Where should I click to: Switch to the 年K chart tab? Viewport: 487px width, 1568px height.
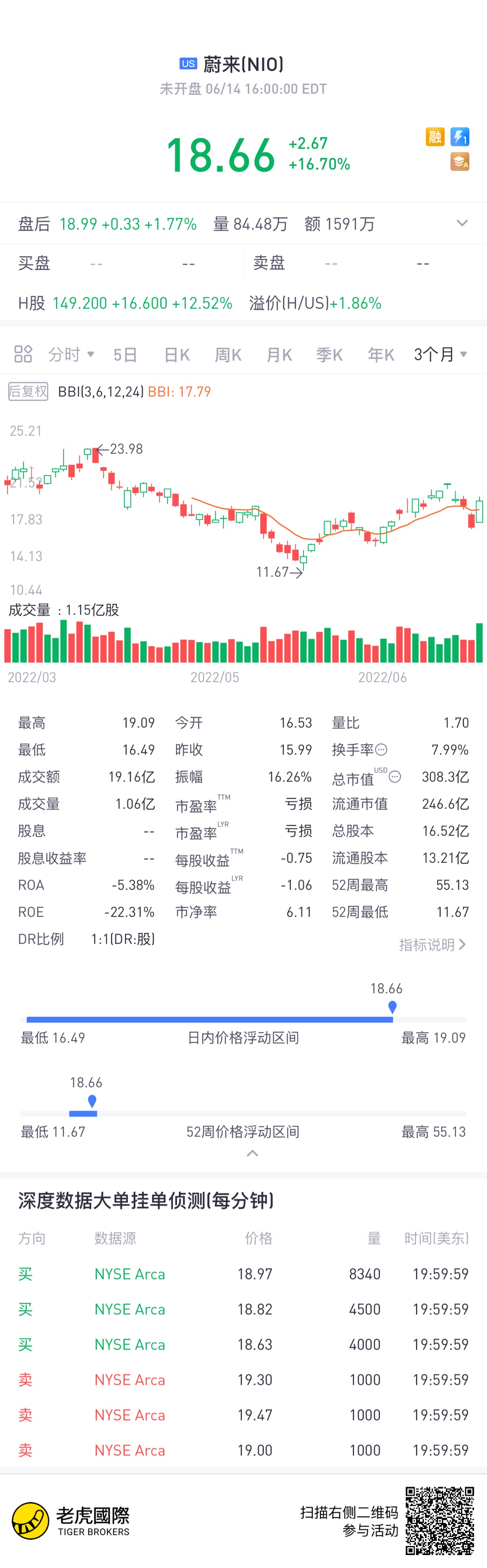point(381,355)
